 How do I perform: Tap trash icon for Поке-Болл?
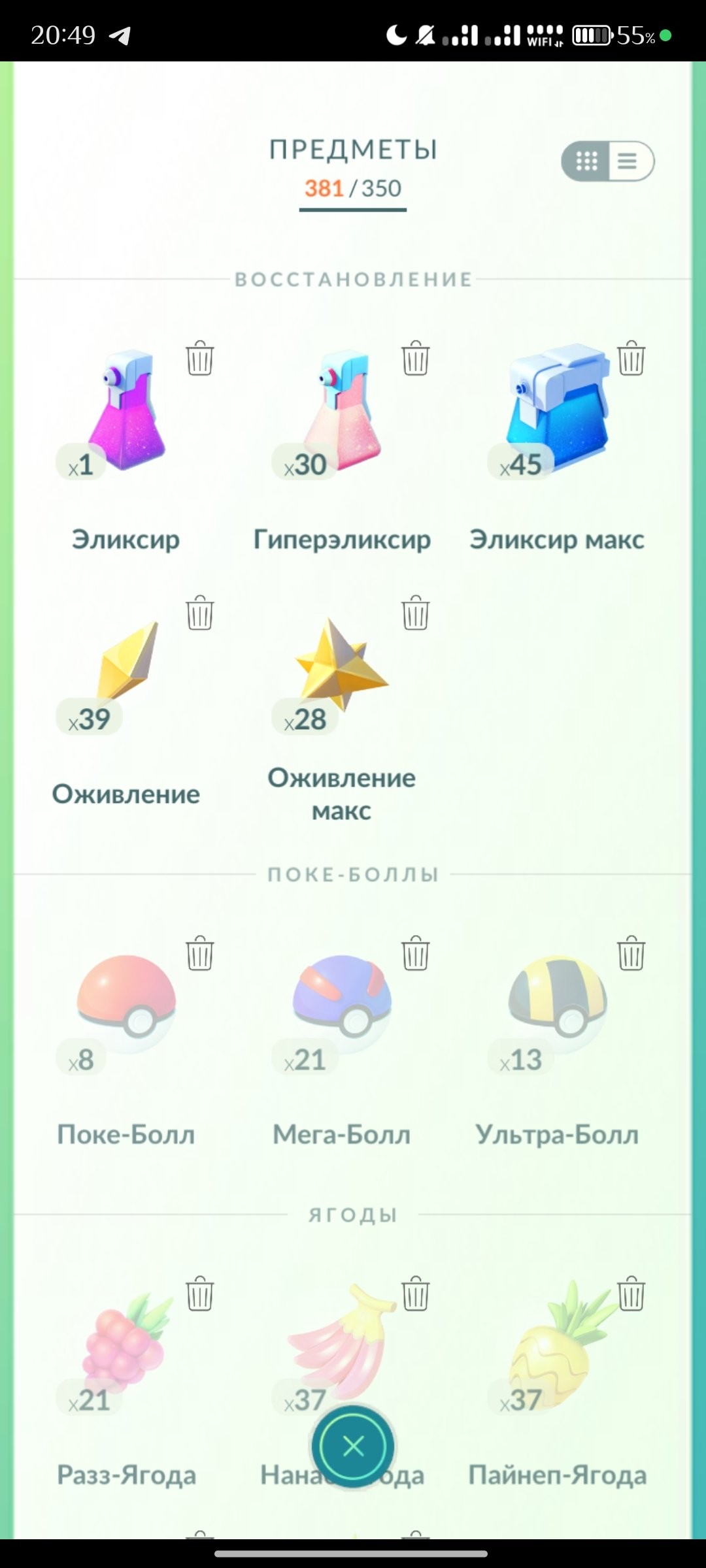(x=199, y=953)
